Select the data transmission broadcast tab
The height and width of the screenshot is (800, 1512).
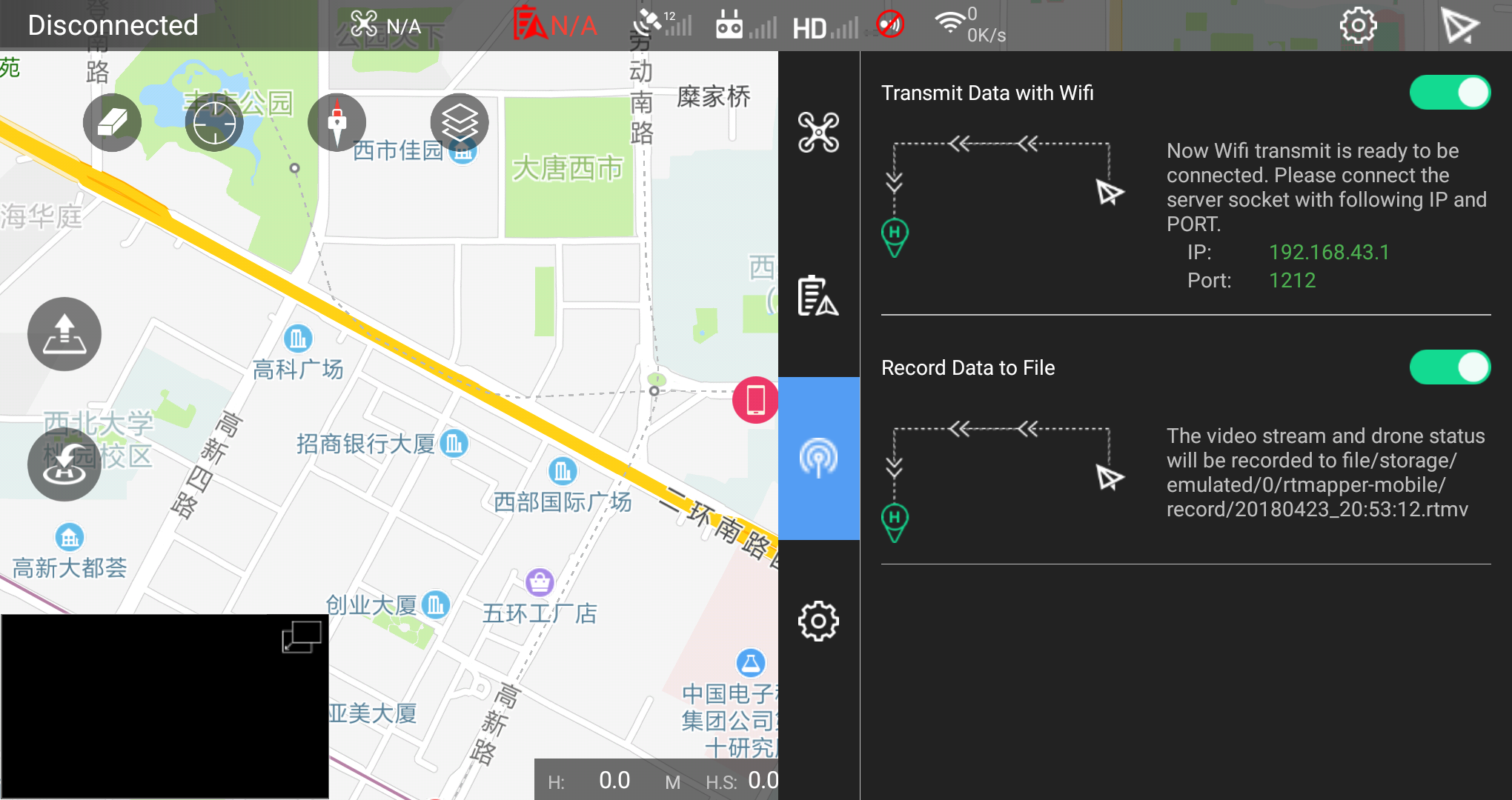click(818, 459)
